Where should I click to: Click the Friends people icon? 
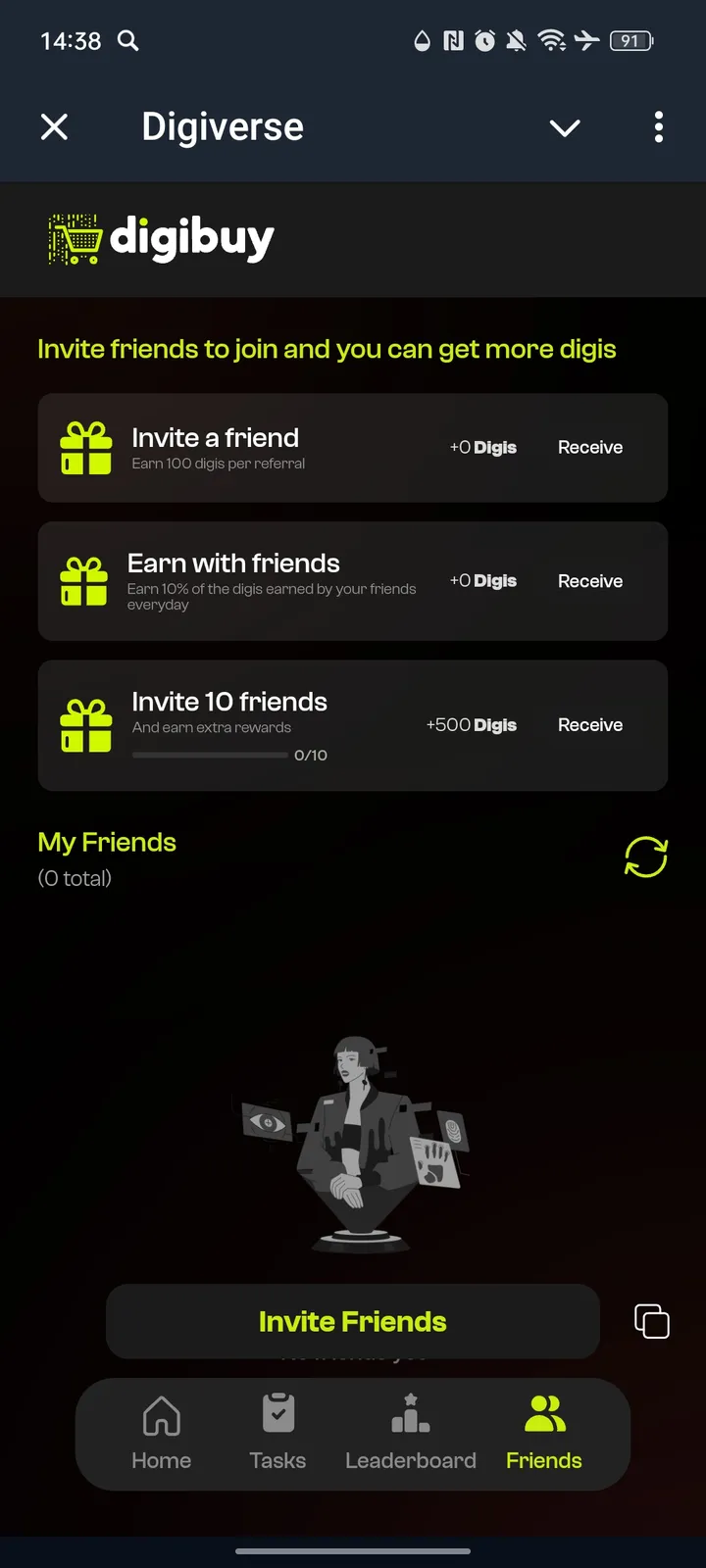(x=543, y=1414)
